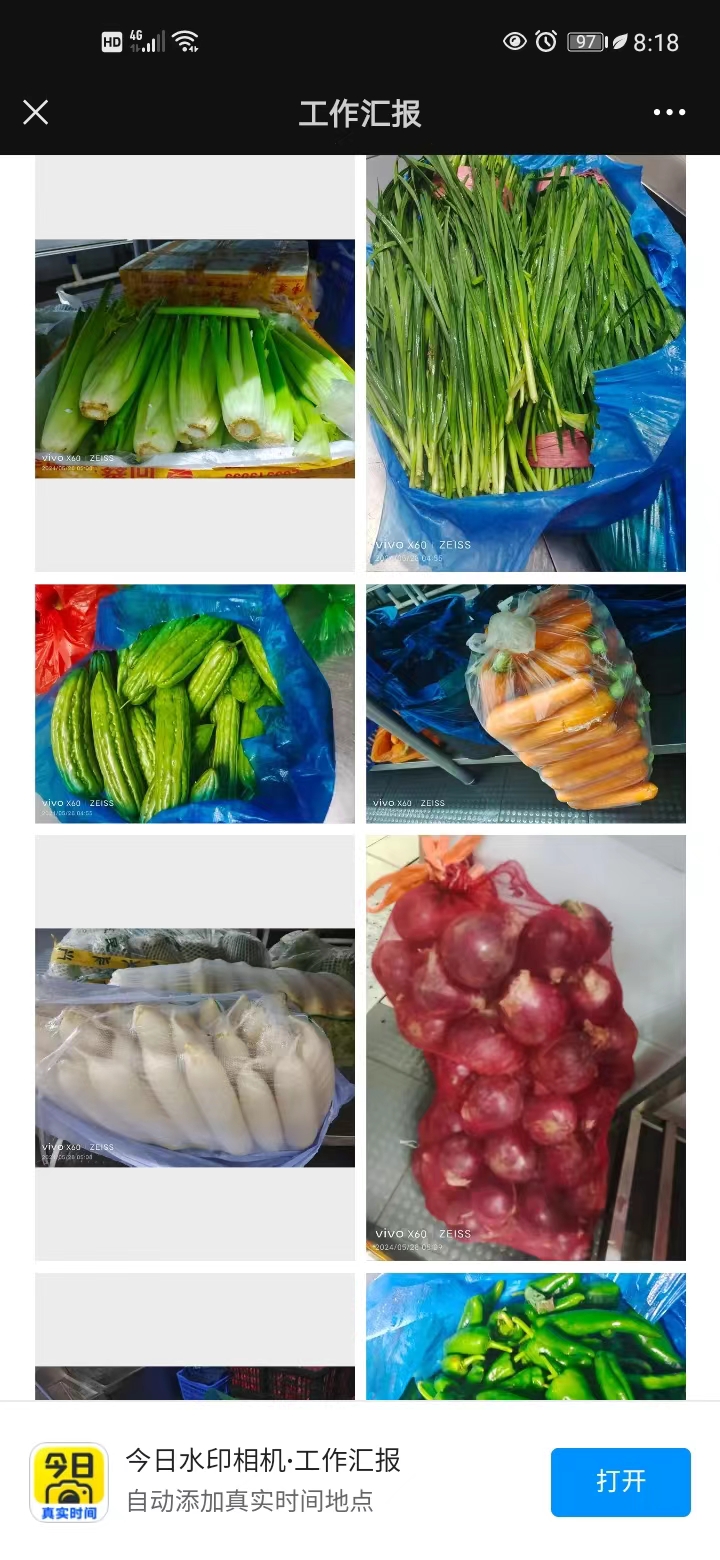View the white radish photo
Viewport: 720px width, 1560px height.
[195, 1048]
